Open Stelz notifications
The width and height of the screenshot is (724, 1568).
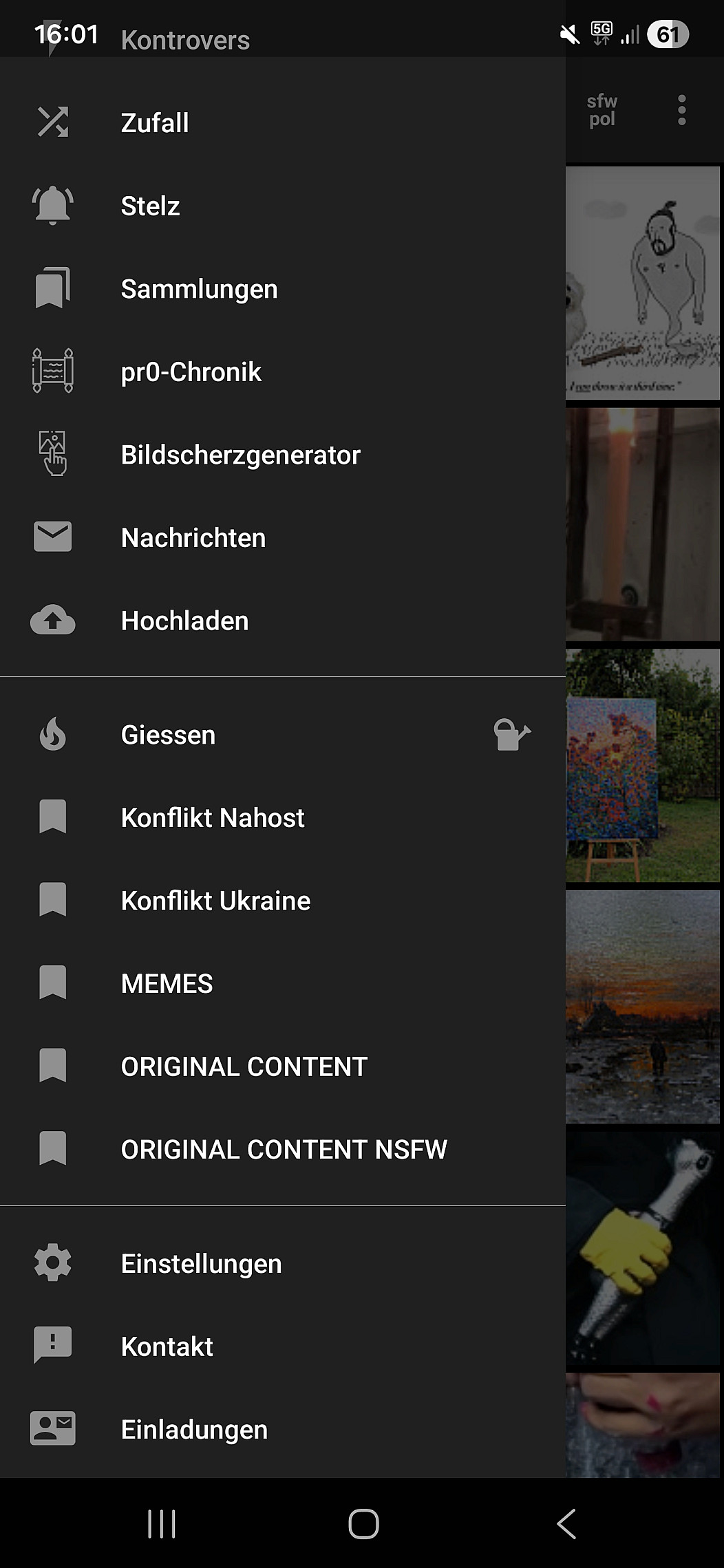coord(150,206)
